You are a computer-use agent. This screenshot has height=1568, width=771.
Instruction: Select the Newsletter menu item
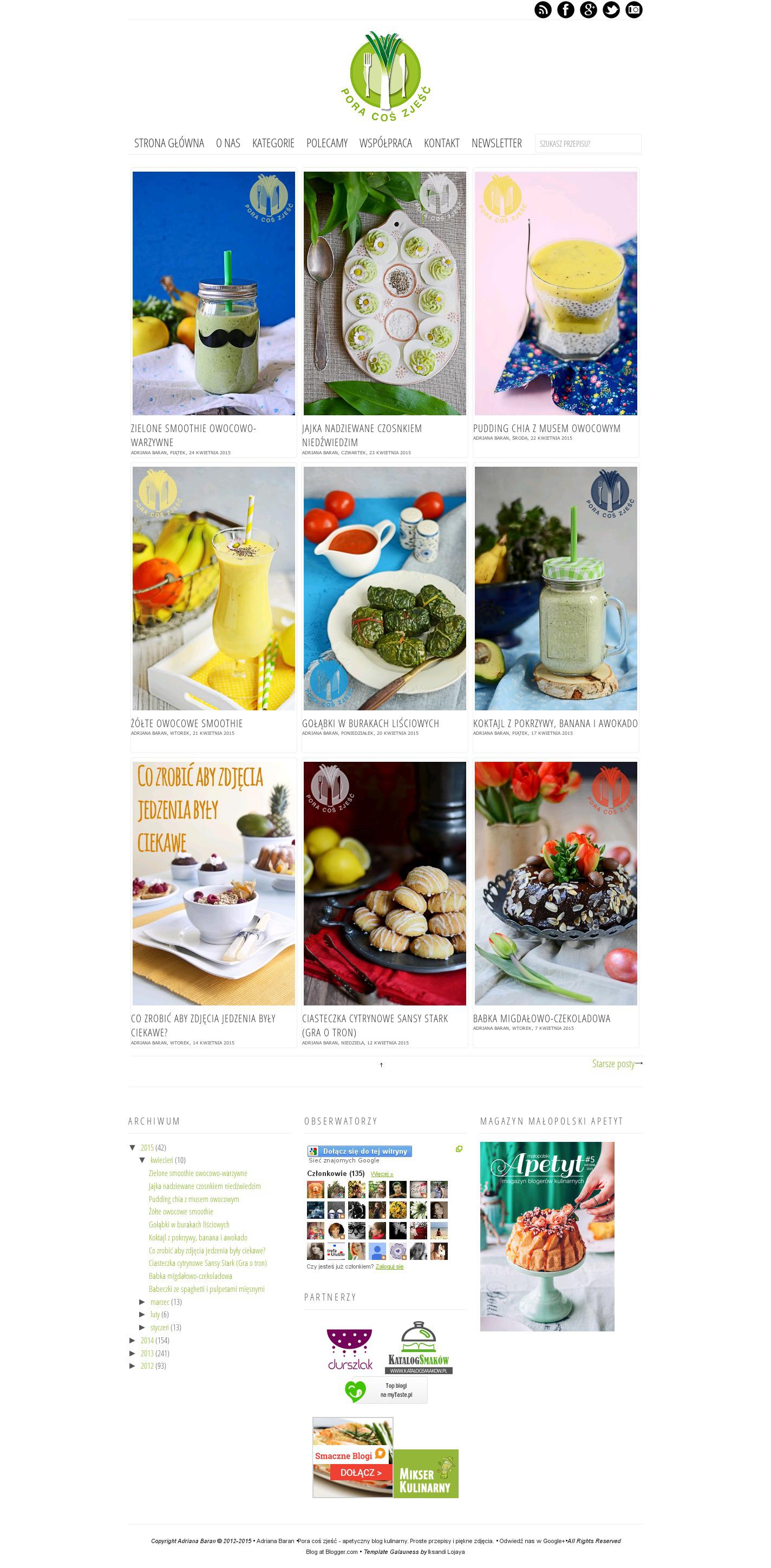[496, 143]
